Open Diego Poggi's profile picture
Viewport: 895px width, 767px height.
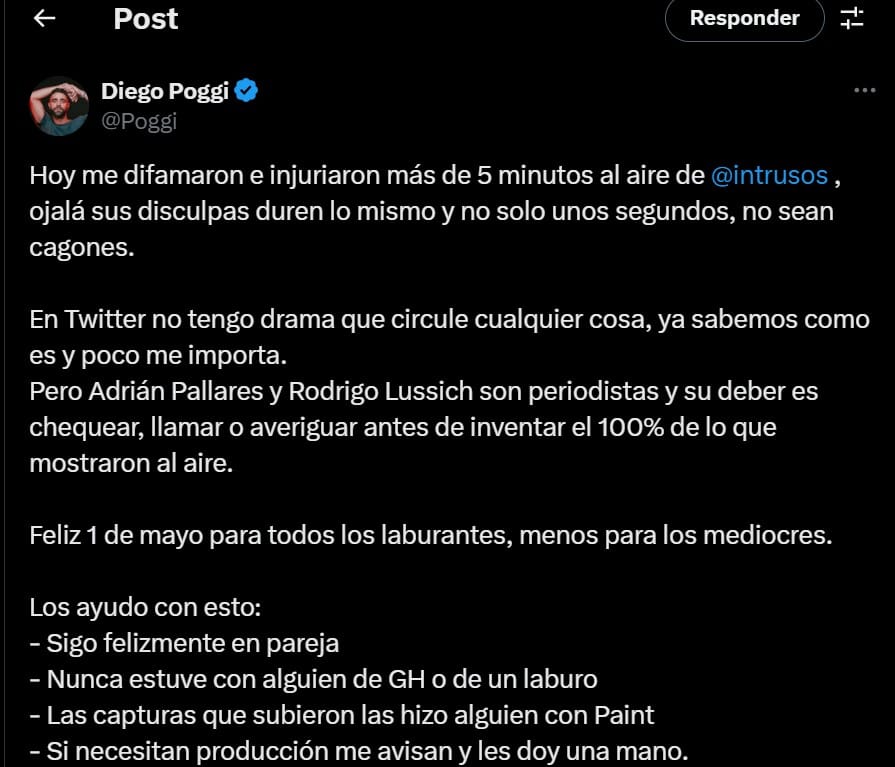click(x=60, y=106)
